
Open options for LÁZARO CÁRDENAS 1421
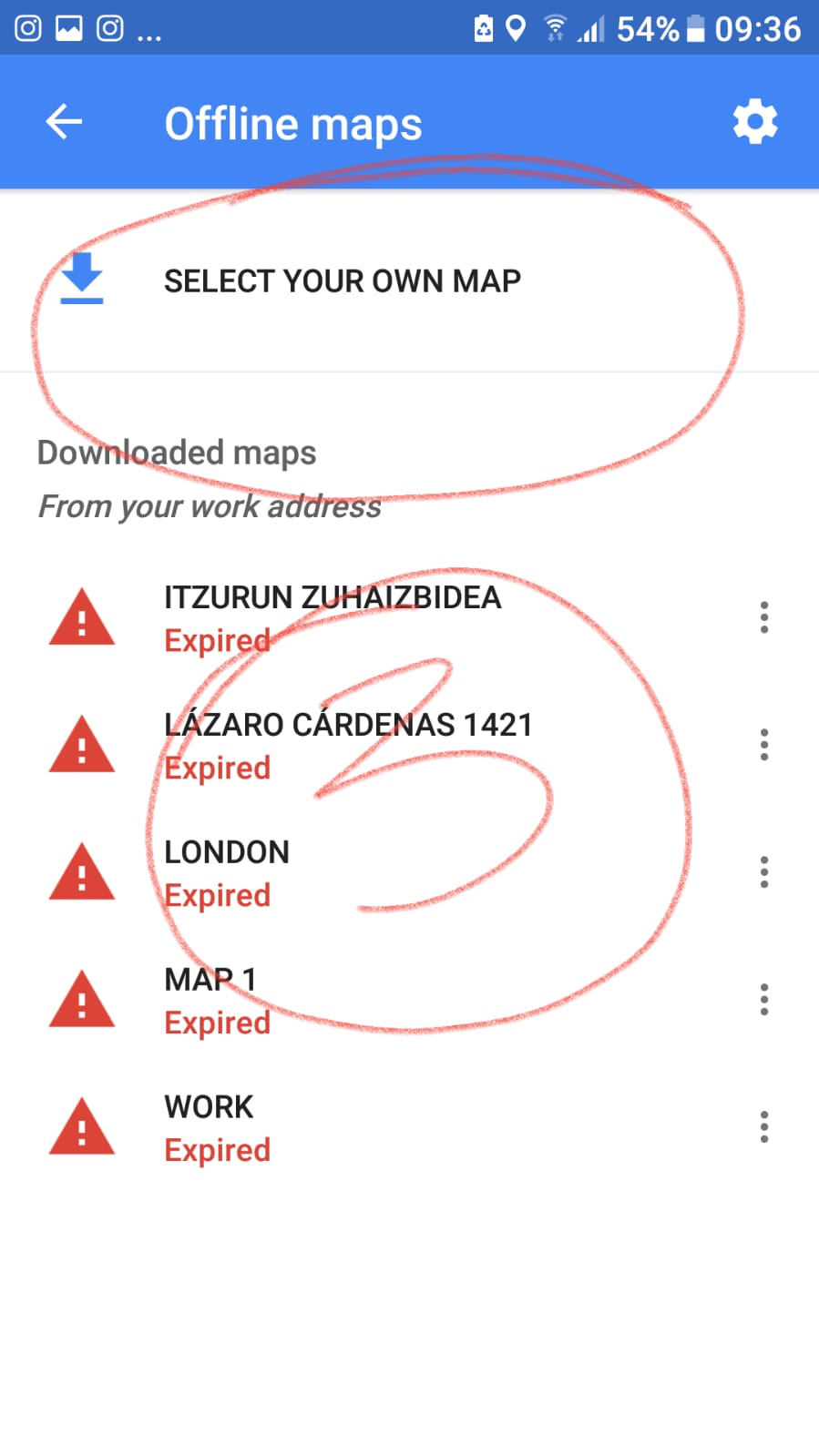coord(763,745)
